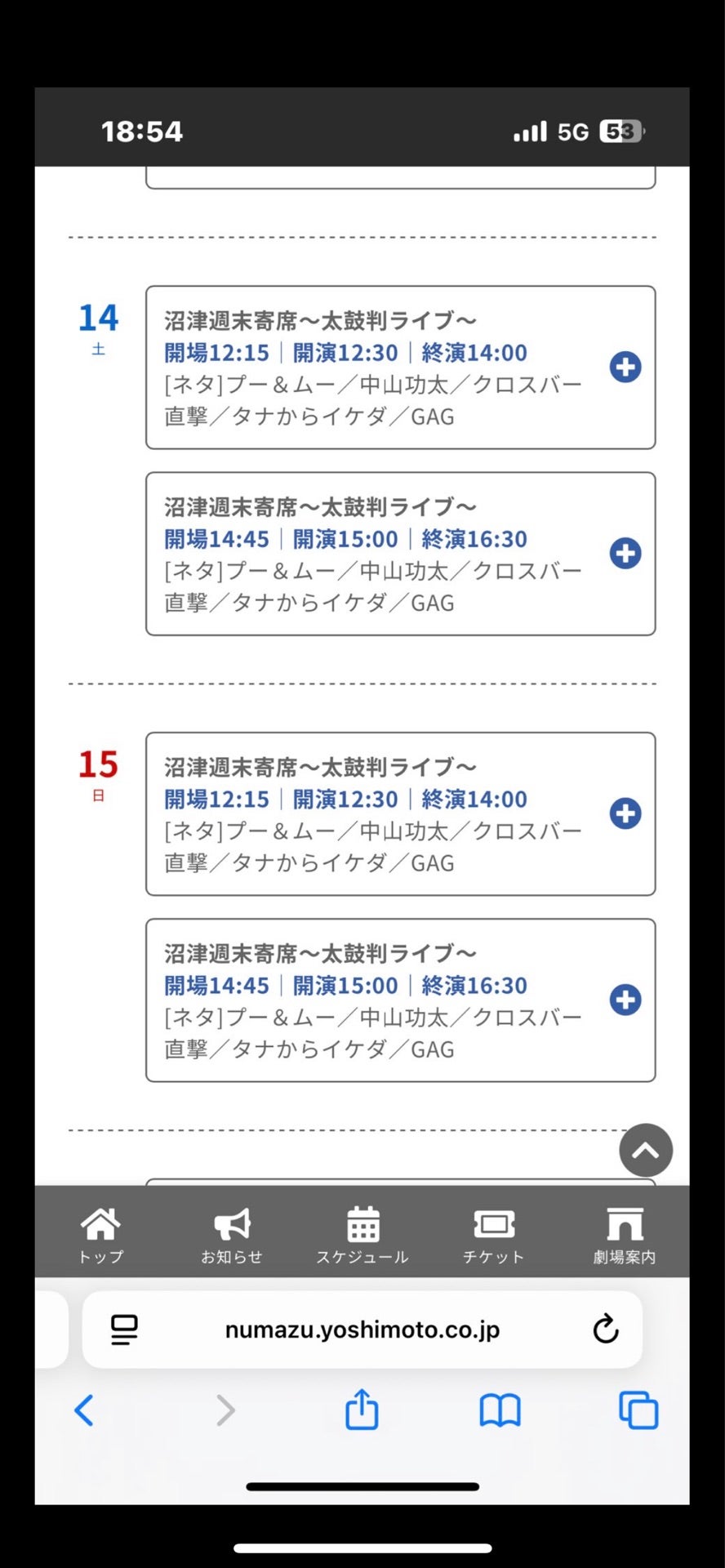The height and width of the screenshot is (1568, 725).
Task: Expand the 14th 15:00 show details
Action: click(625, 554)
